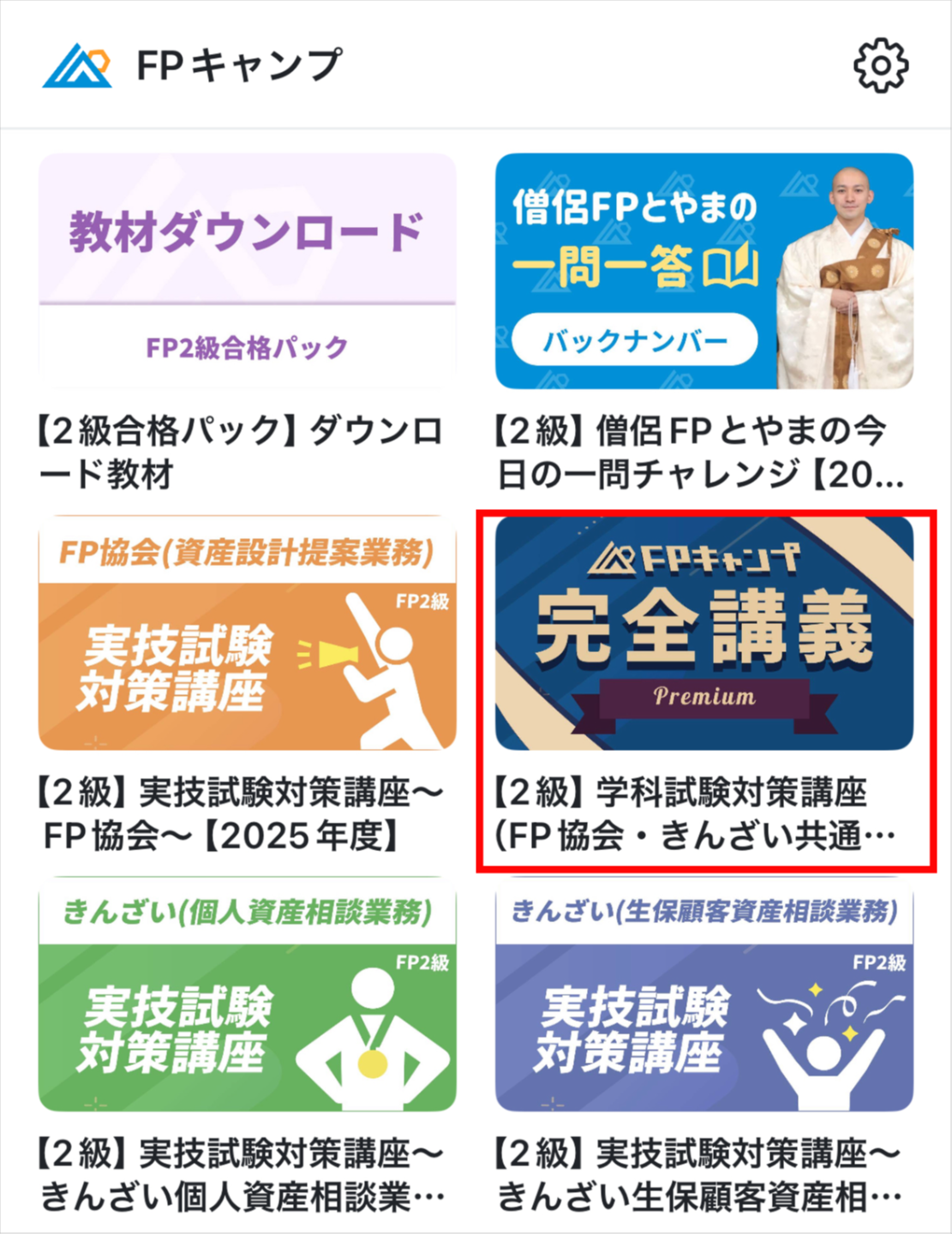The height and width of the screenshot is (1234, 952).
Task: Open きんざい個人資産相談業務 course
Action: tap(247, 996)
